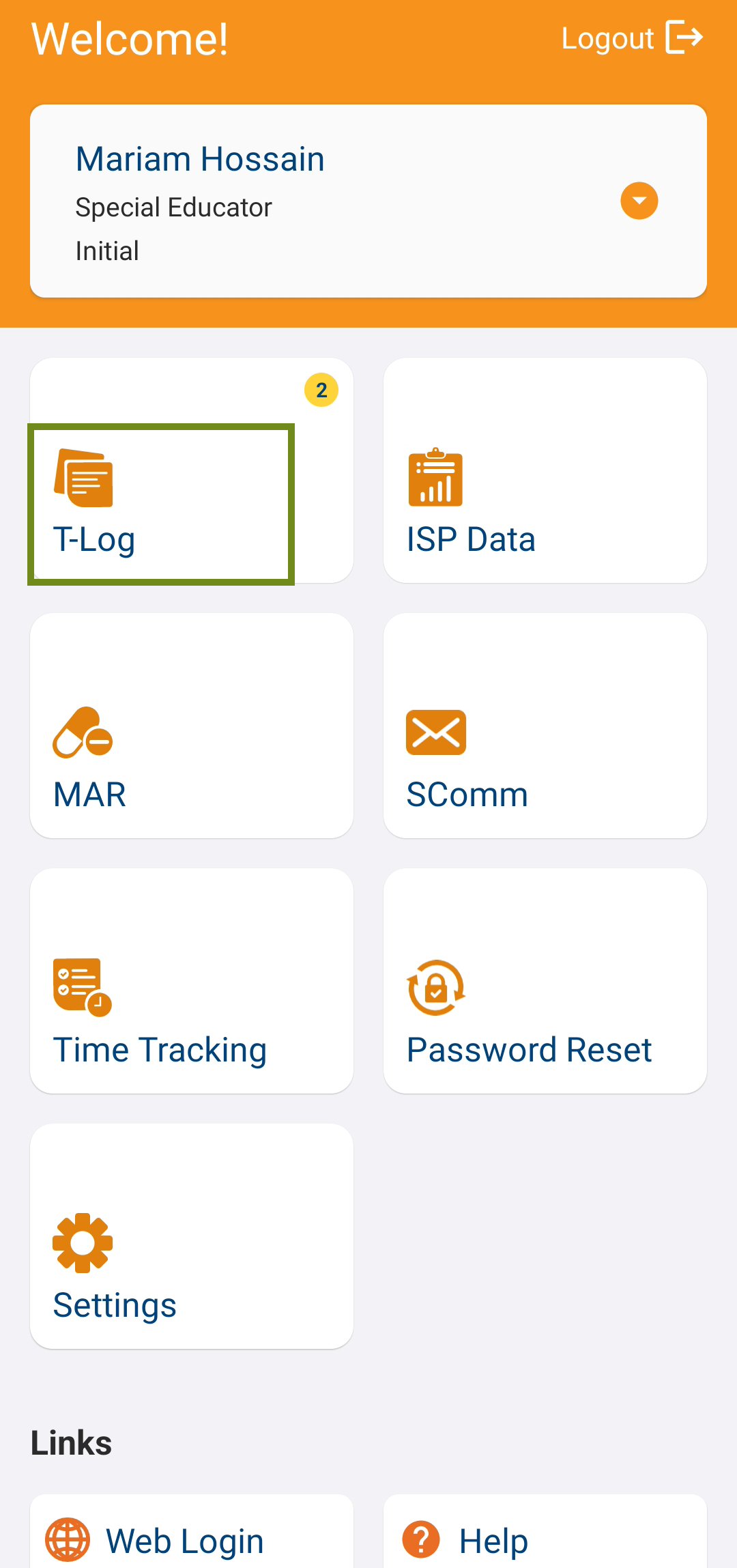This screenshot has height=1568, width=737.
Task: Open SComm messages
Action: coord(545,726)
